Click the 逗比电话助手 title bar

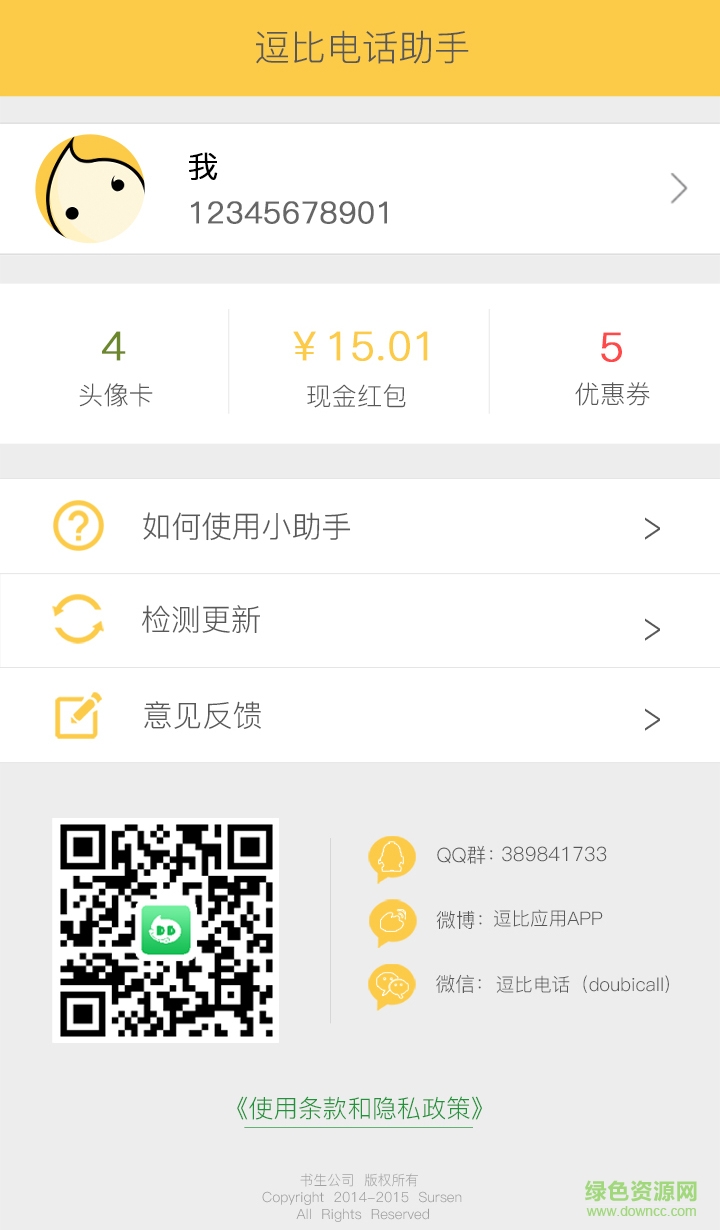(x=360, y=47)
